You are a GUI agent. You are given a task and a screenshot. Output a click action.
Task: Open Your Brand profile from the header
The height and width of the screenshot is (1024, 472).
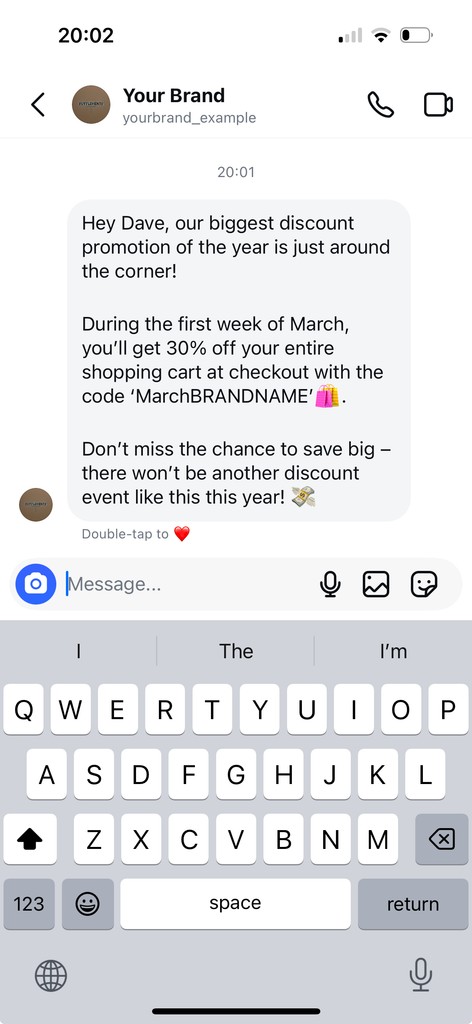click(x=174, y=104)
